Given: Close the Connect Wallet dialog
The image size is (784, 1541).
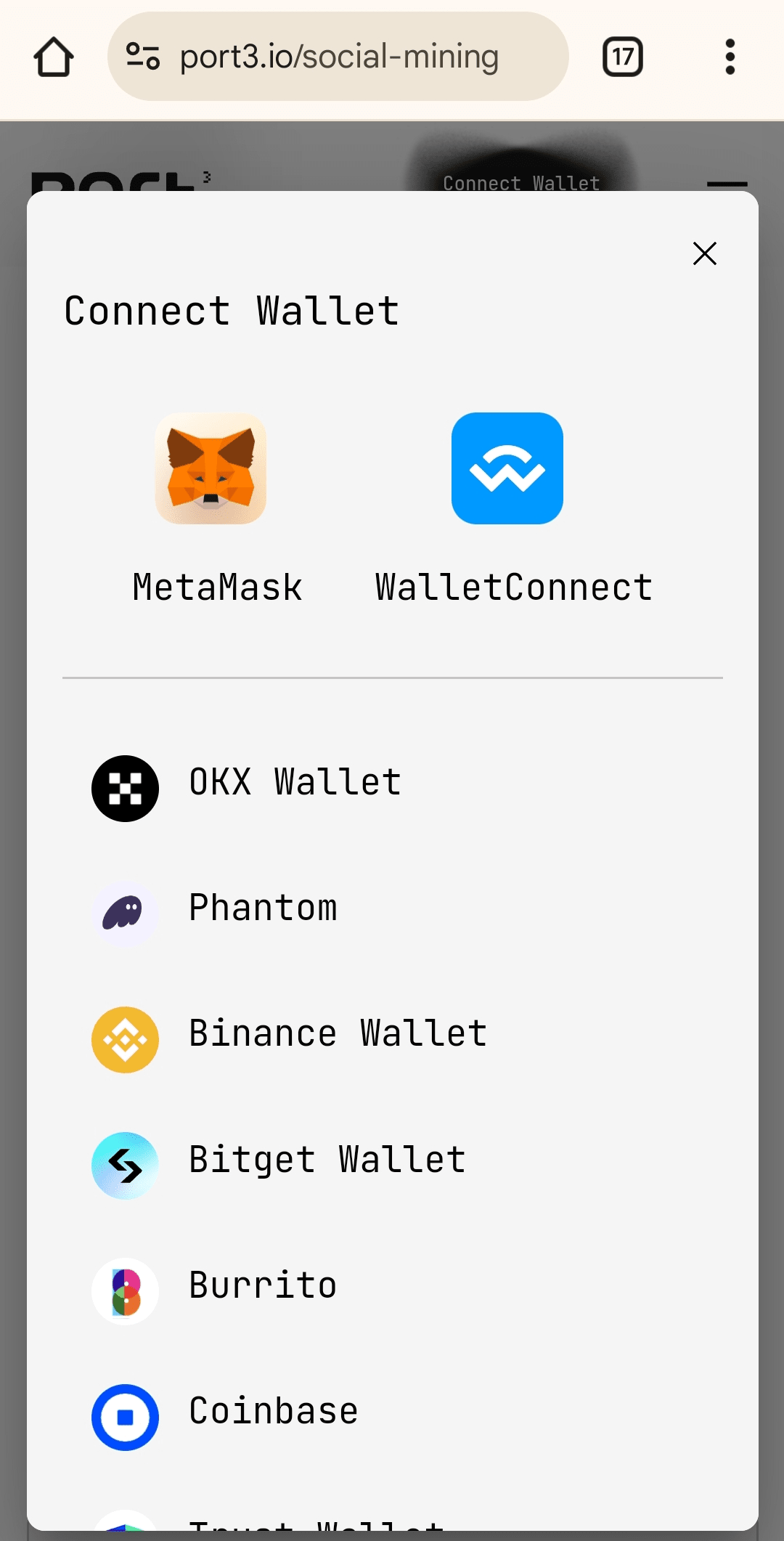Looking at the screenshot, I should click(x=704, y=253).
